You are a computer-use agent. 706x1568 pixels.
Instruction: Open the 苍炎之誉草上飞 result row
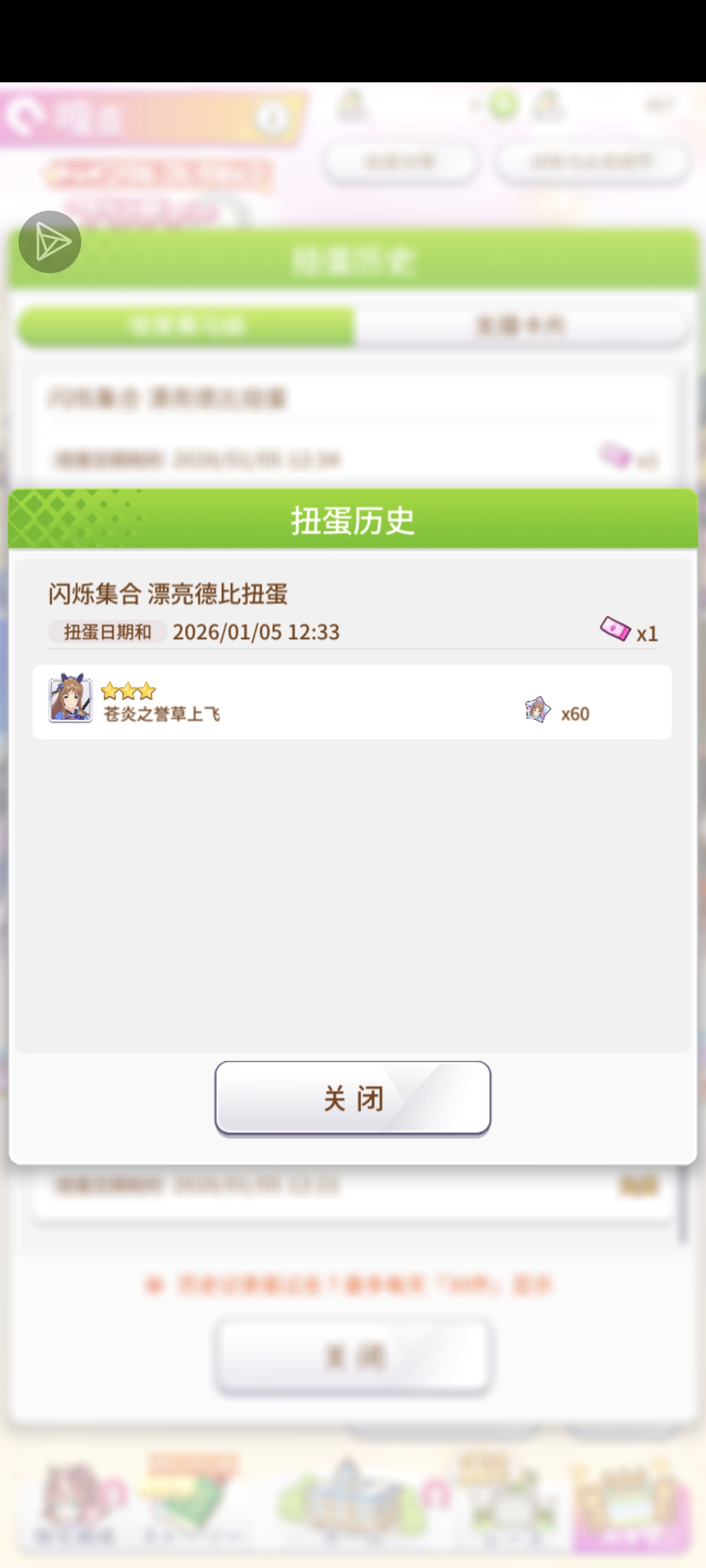click(351, 702)
